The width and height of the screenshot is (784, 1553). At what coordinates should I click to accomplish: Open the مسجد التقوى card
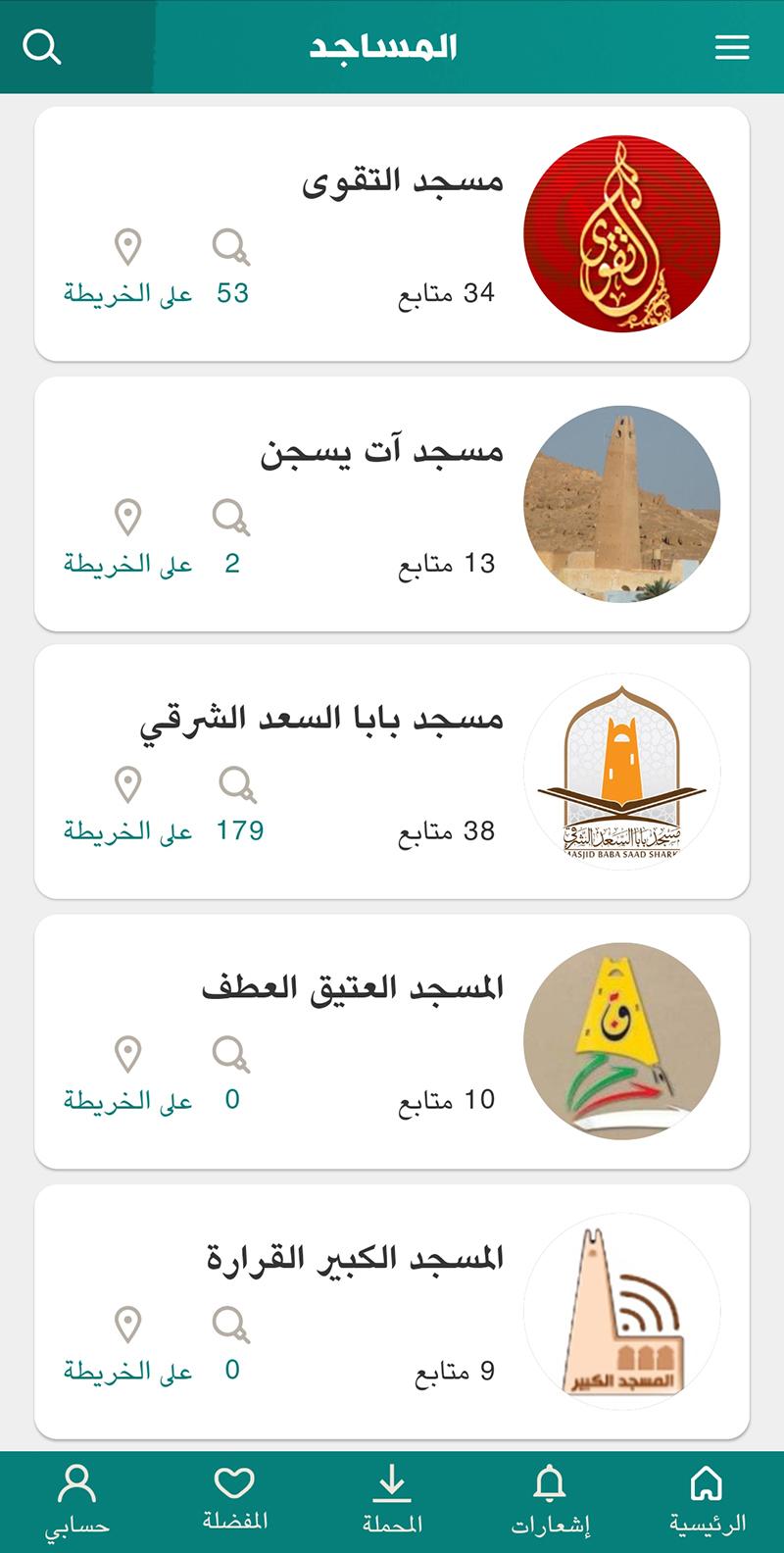point(403,181)
